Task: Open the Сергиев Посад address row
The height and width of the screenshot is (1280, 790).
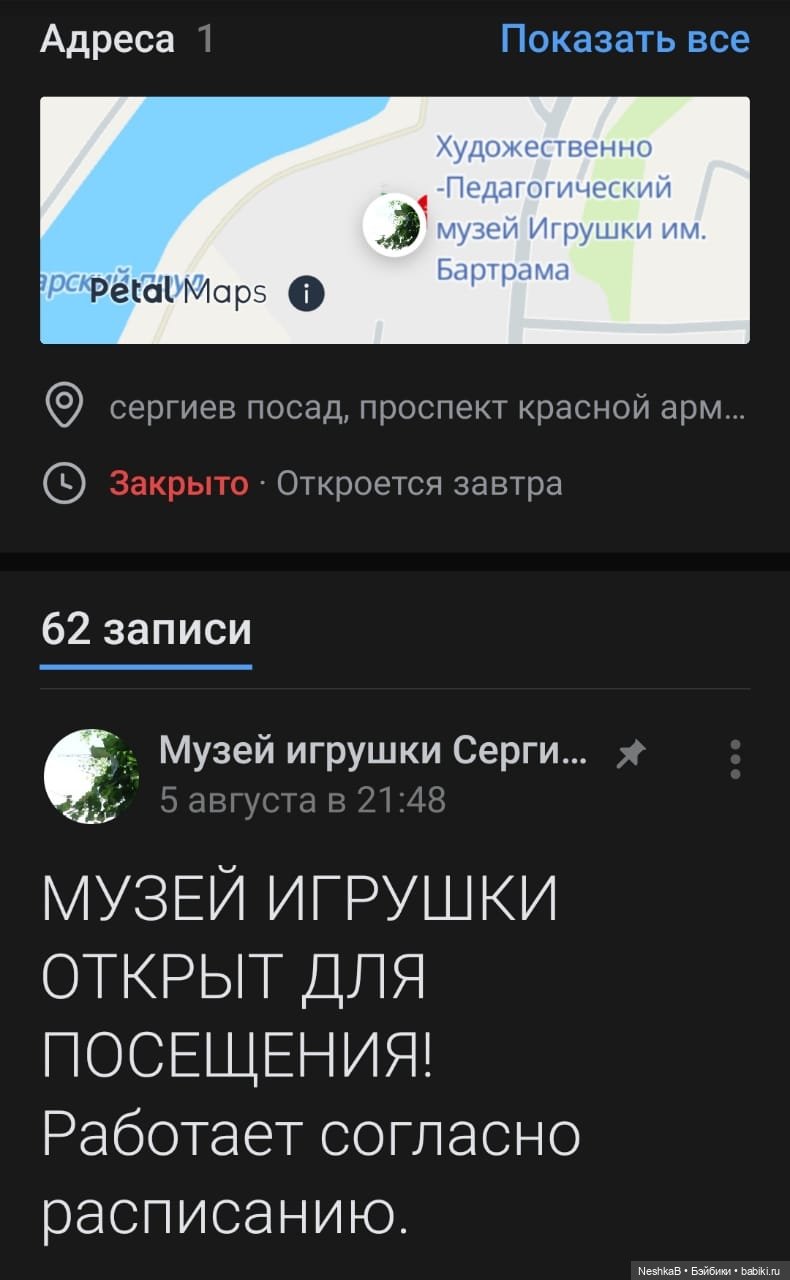Action: (427, 409)
